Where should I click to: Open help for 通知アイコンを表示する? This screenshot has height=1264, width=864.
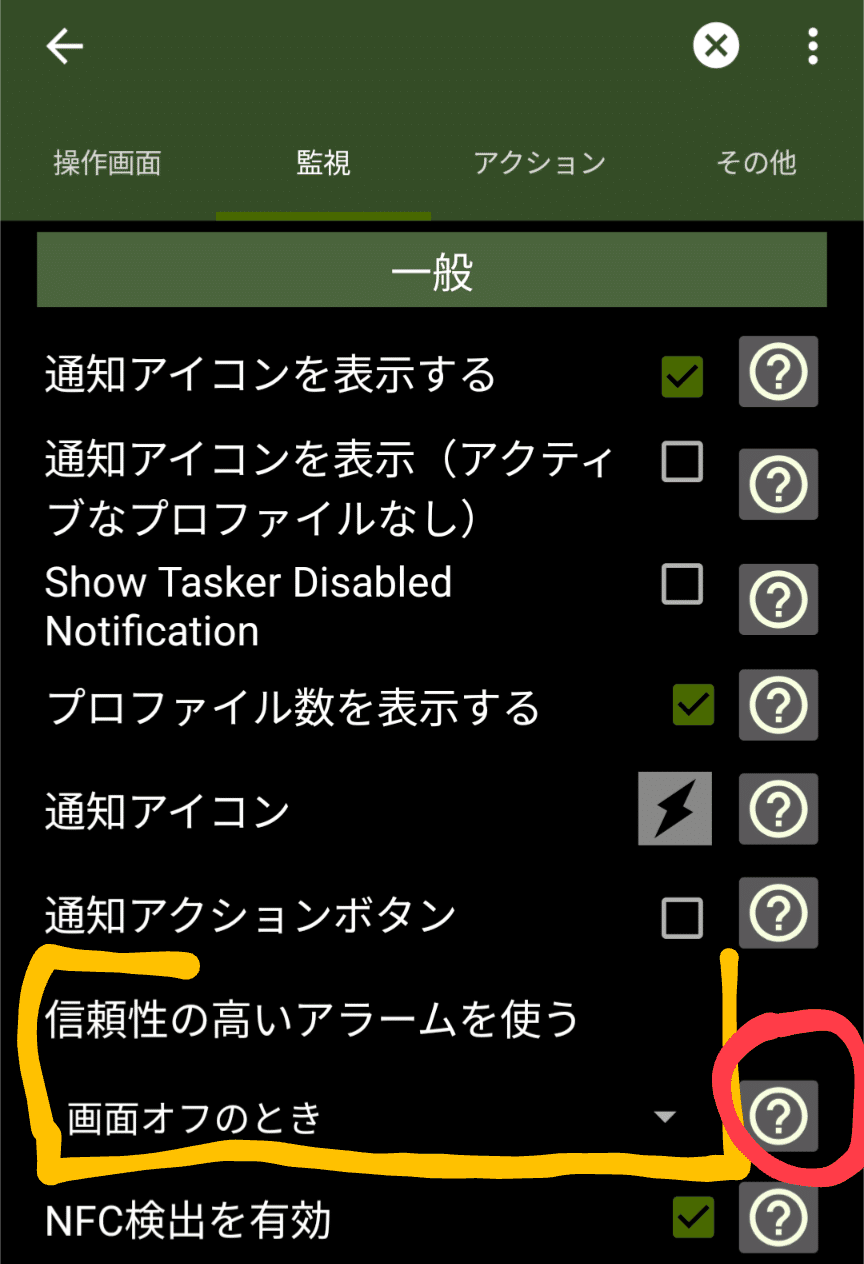click(x=778, y=372)
